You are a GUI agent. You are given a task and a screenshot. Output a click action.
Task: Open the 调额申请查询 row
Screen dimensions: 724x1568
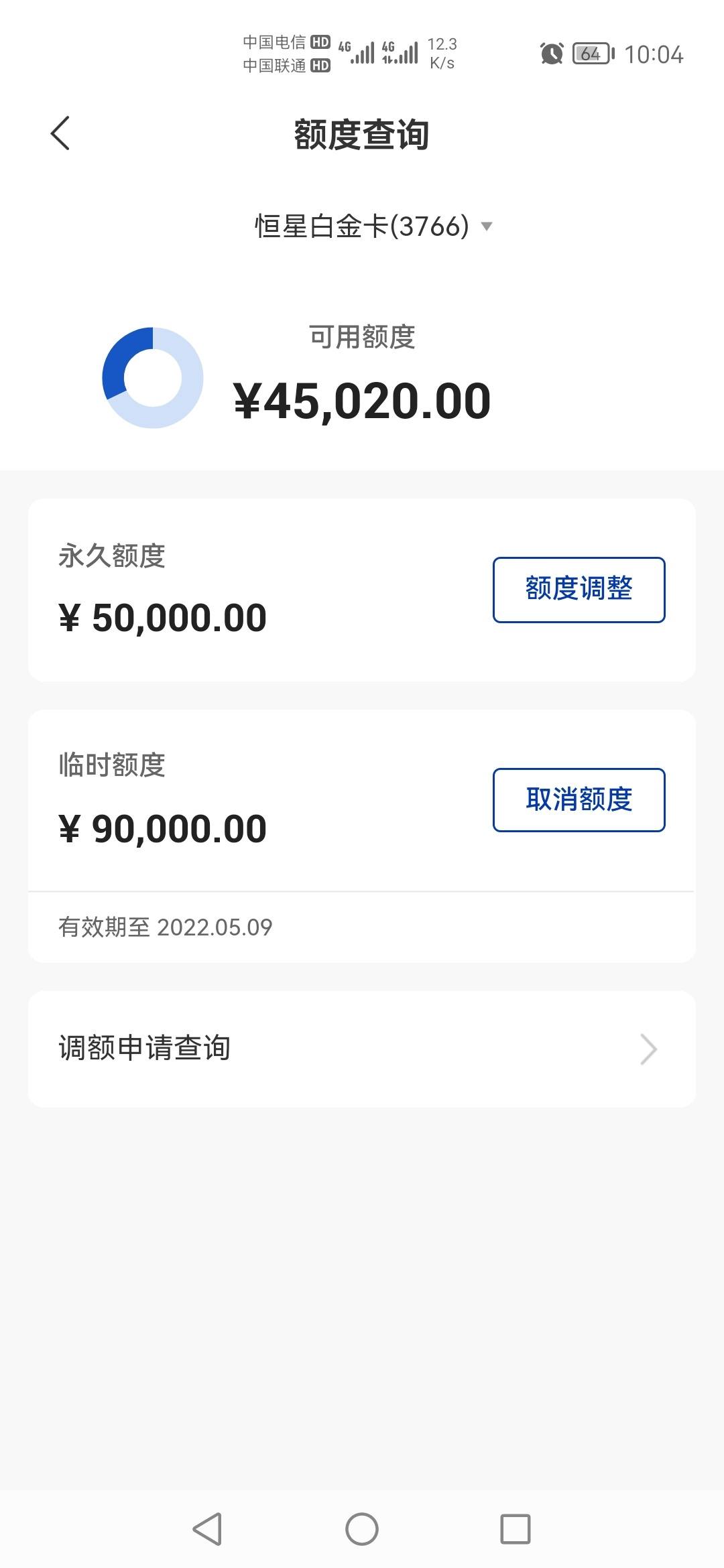coord(362,1049)
